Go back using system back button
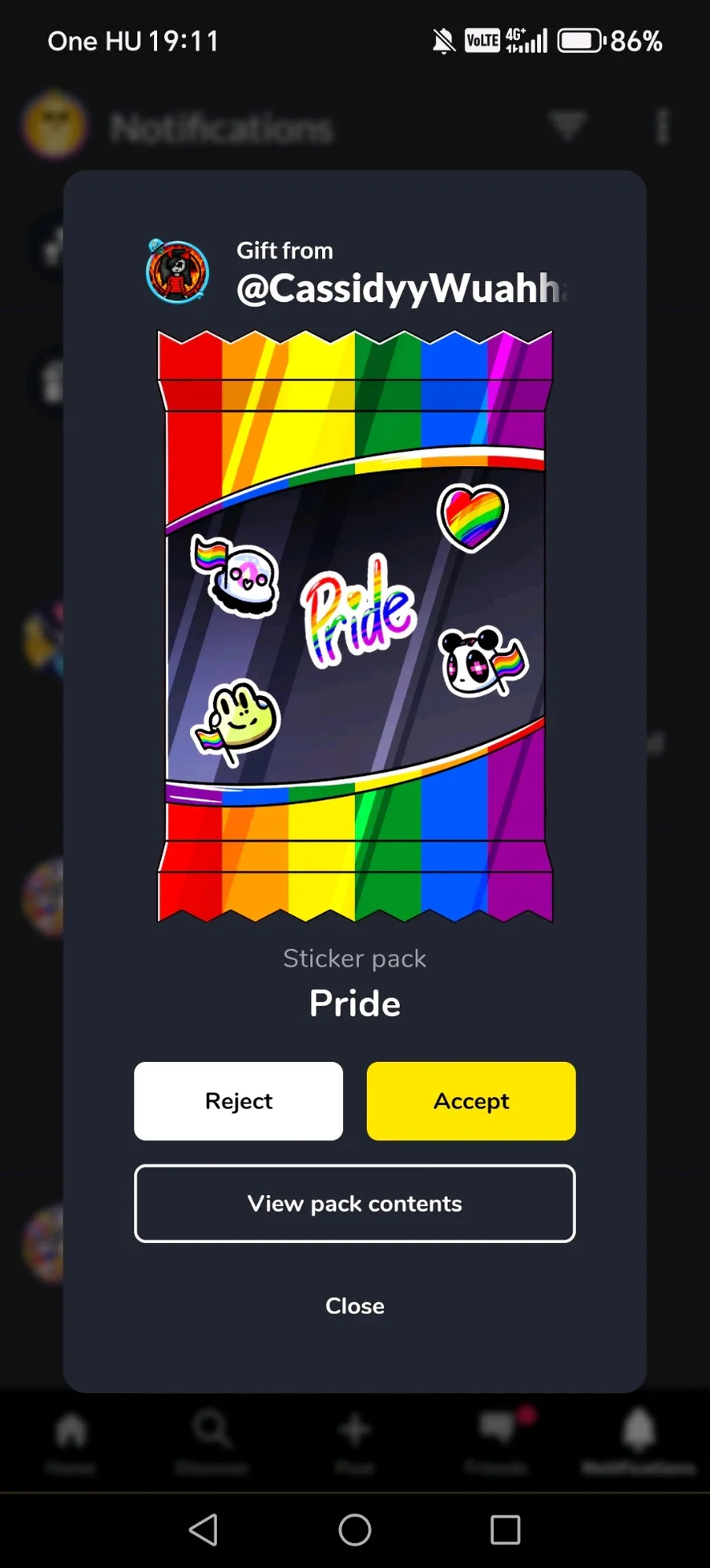 pos(204,1529)
